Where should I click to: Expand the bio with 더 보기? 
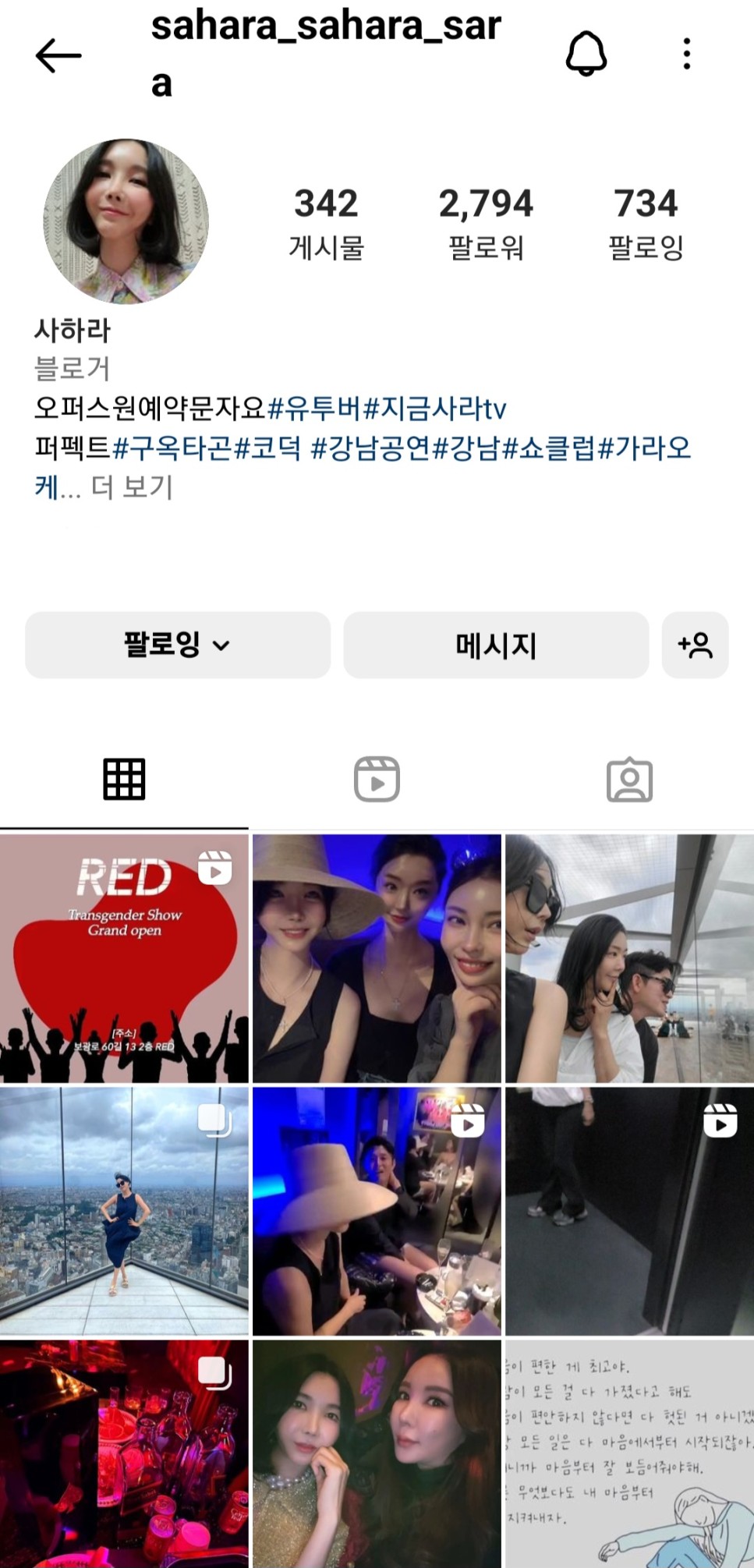pos(132,487)
